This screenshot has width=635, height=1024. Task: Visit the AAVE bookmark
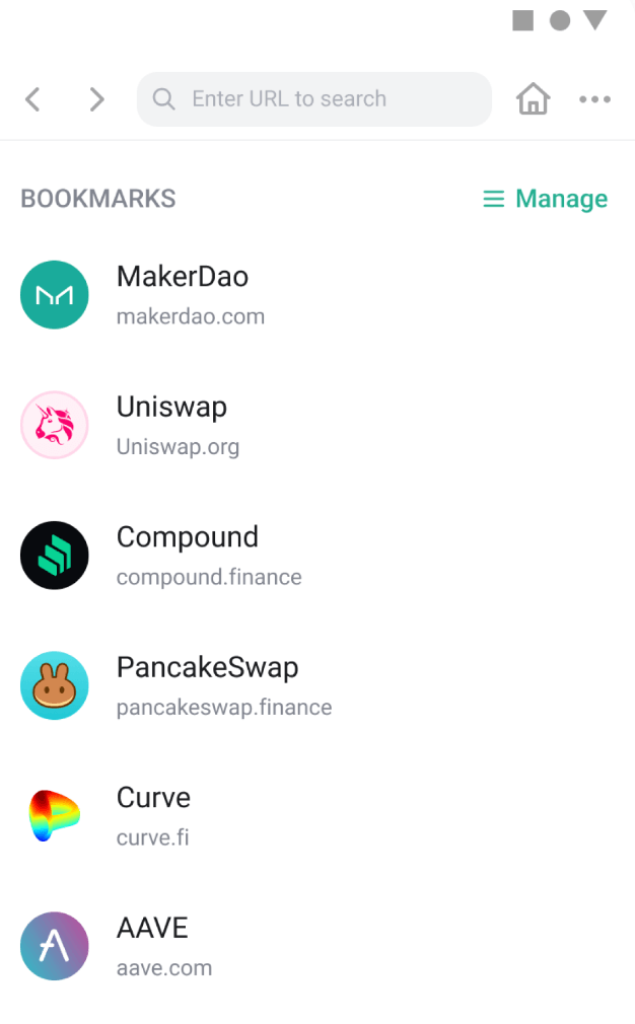(x=318, y=946)
